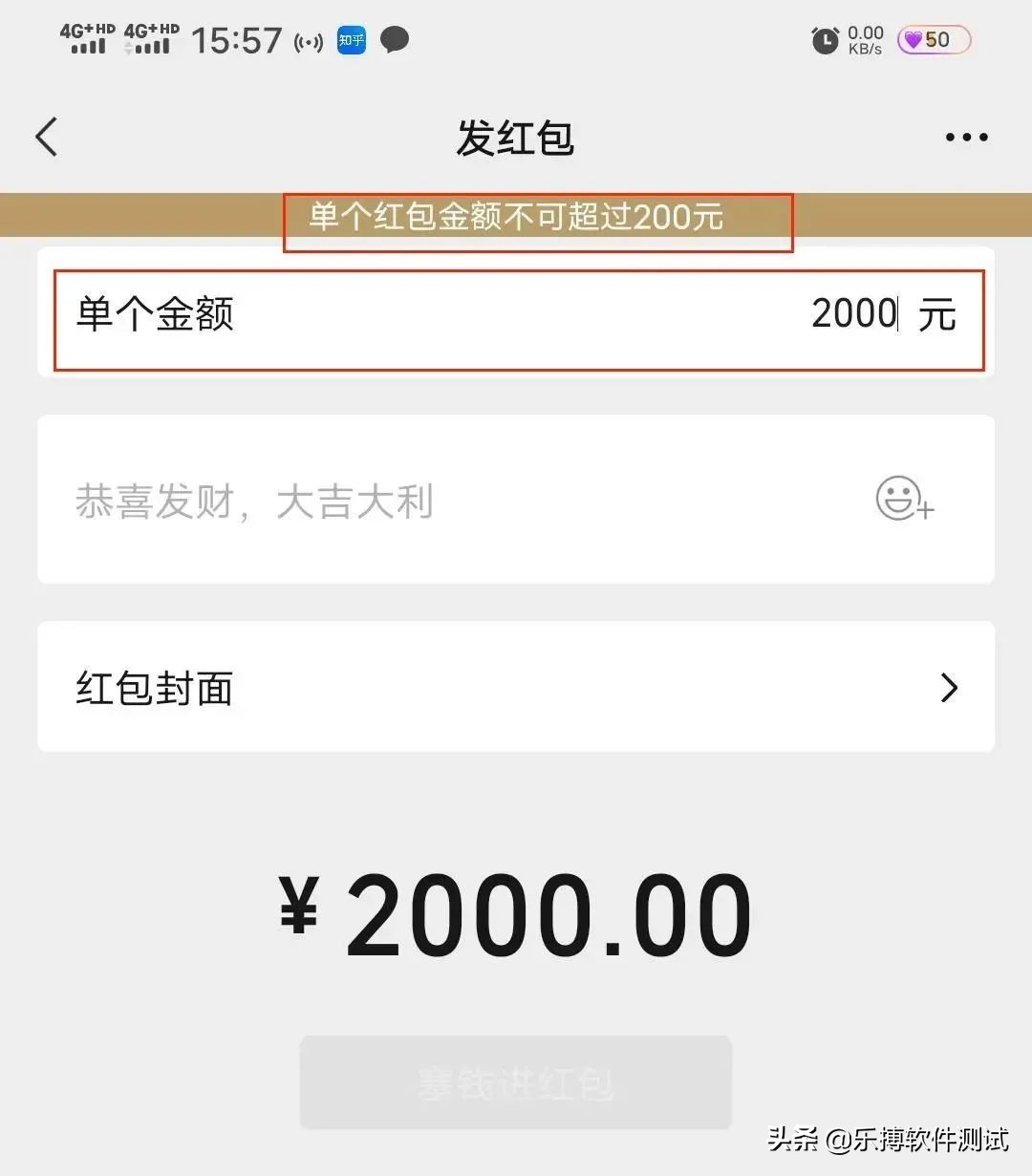
Task: Click the 单个金额 amount input showing 2000
Action: [x=853, y=315]
